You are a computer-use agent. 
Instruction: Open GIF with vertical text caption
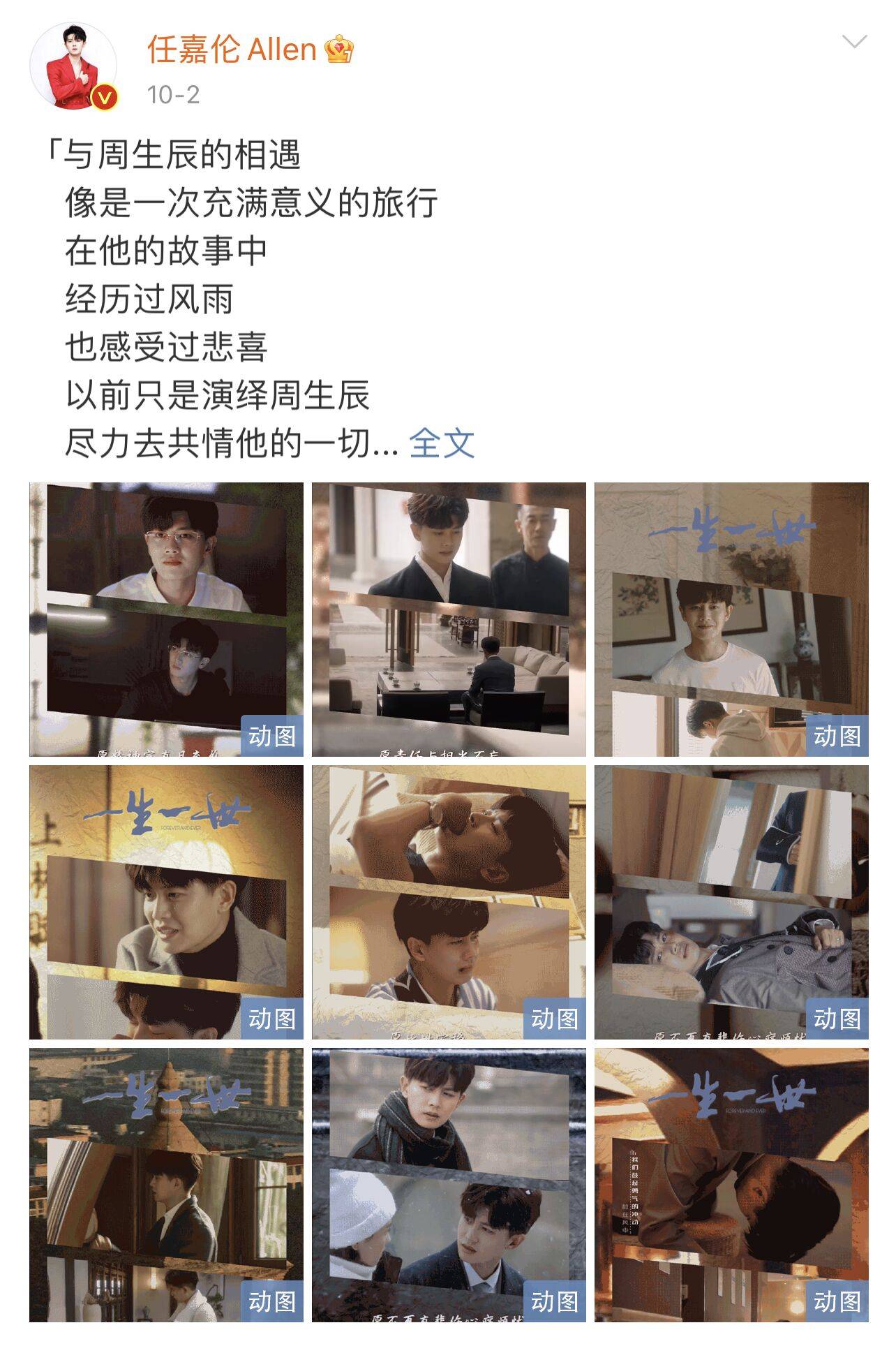(731, 1185)
